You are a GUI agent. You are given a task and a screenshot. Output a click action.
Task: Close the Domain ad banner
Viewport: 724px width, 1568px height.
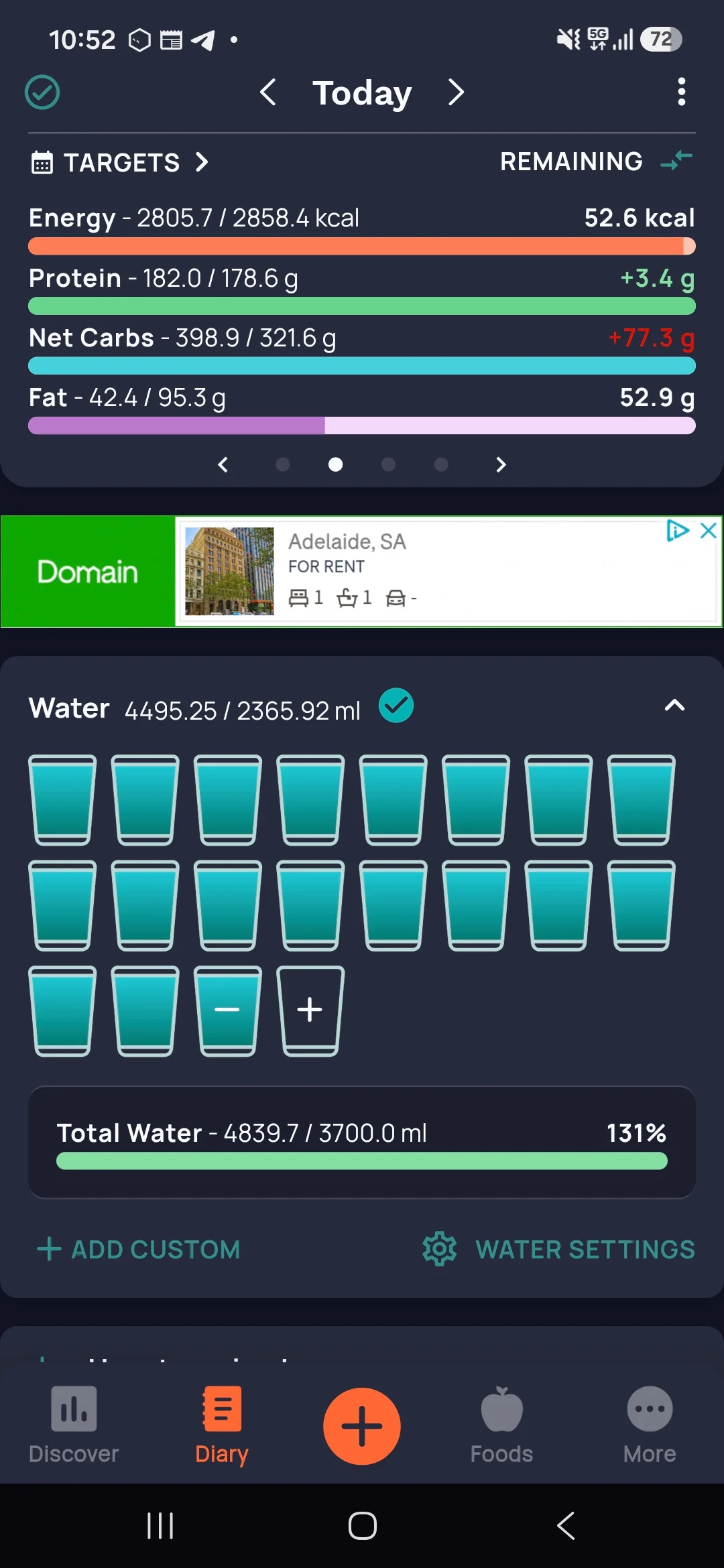[x=708, y=531]
